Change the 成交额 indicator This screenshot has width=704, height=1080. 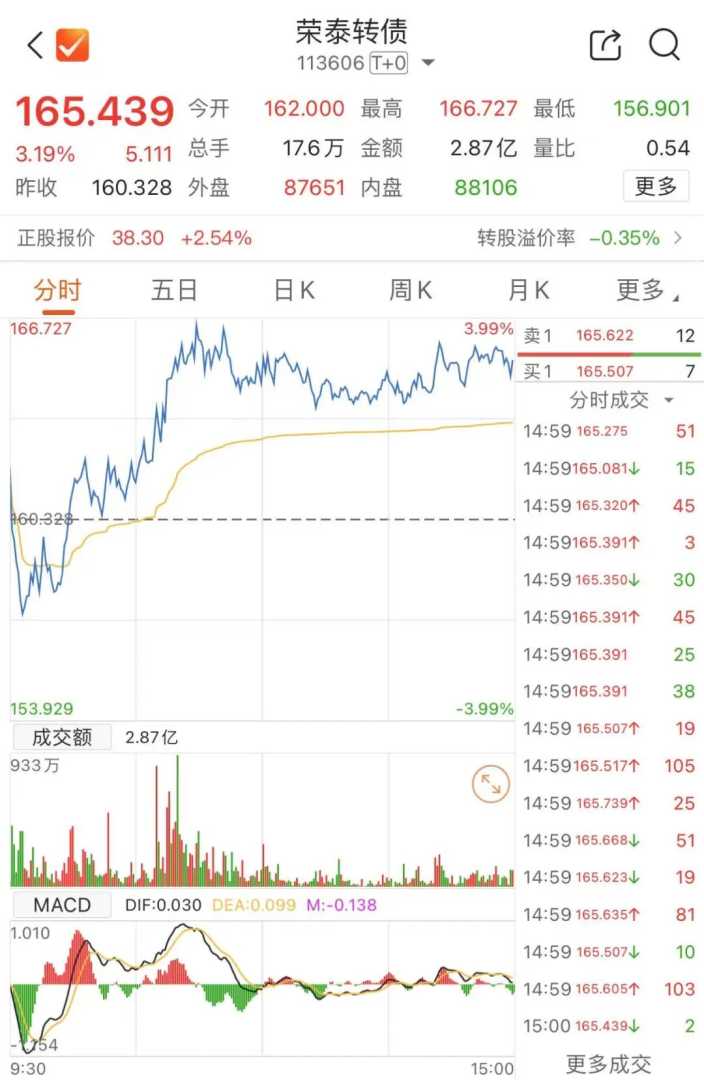pyautogui.click(x=61, y=737)
